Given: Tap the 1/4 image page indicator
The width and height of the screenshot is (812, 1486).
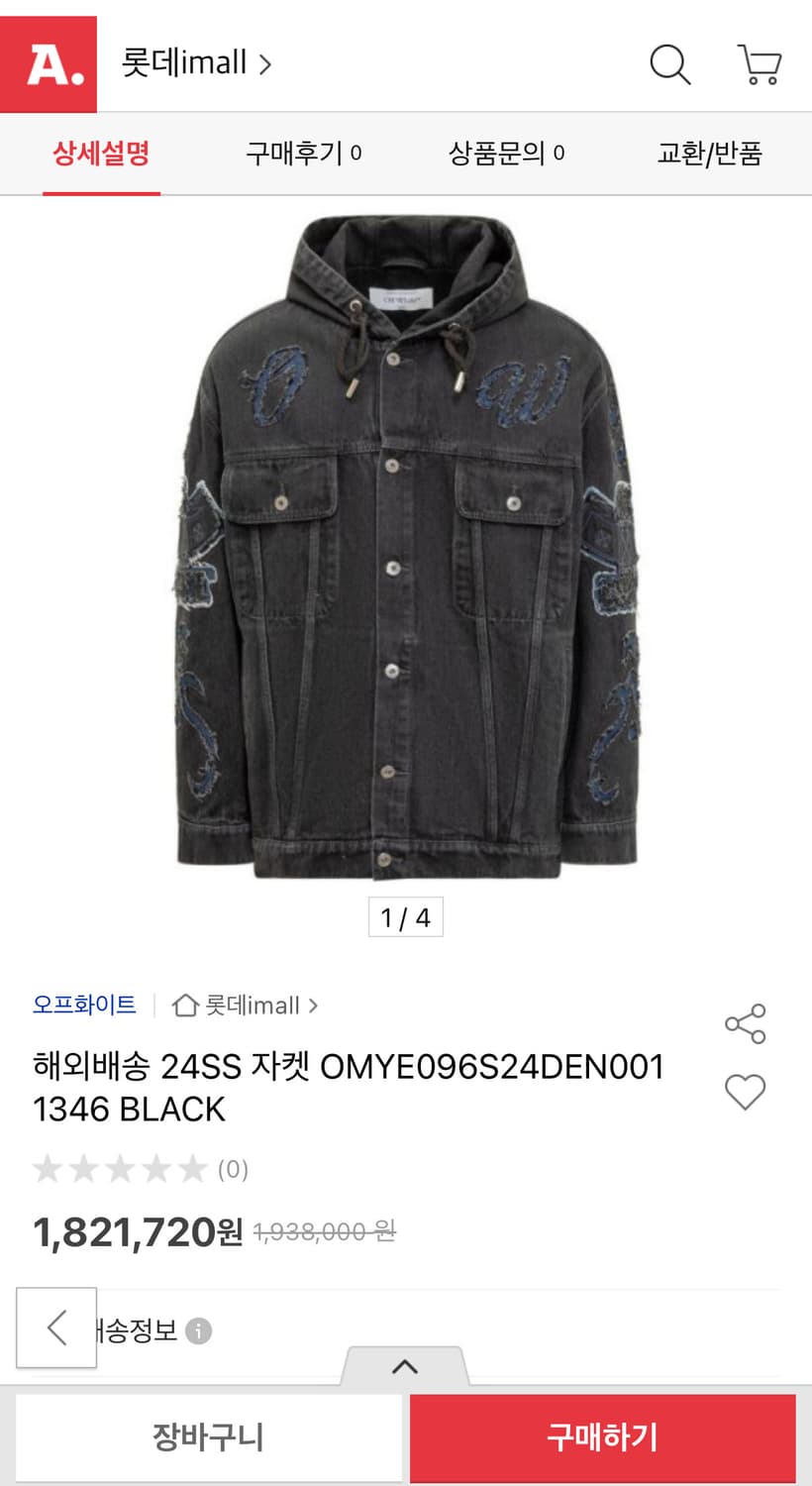Looking at the screenshot, I should (405, 917).
